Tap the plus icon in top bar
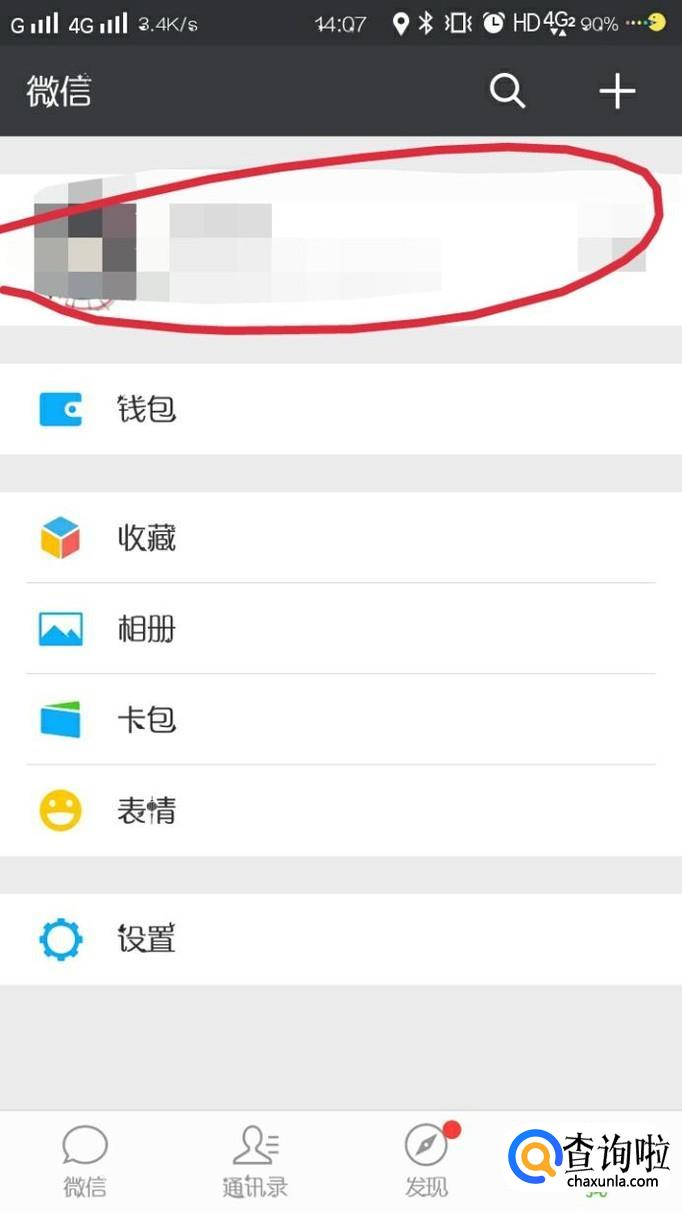This screenshot has height=1212, width=682. 617,91
